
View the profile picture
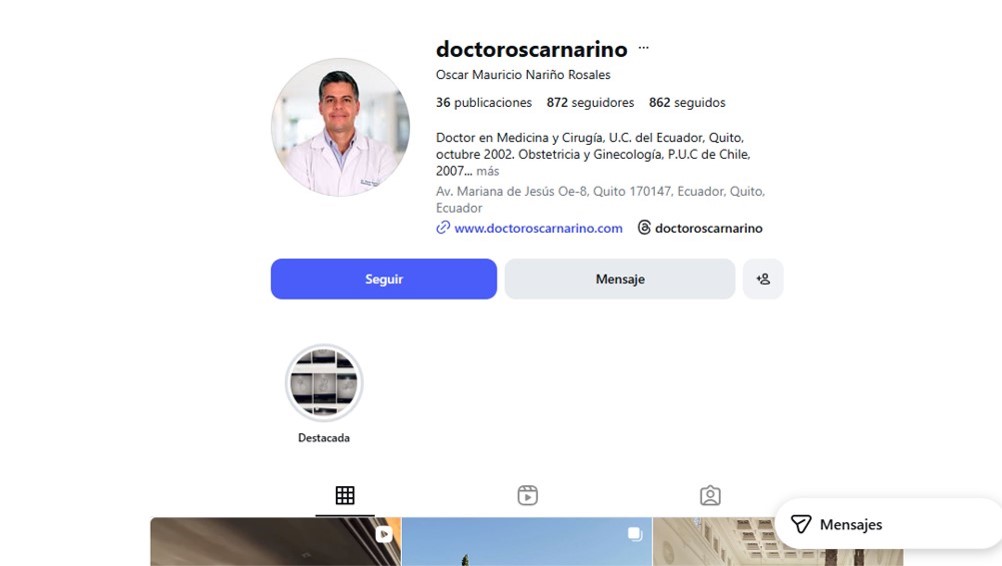[340, 127]
